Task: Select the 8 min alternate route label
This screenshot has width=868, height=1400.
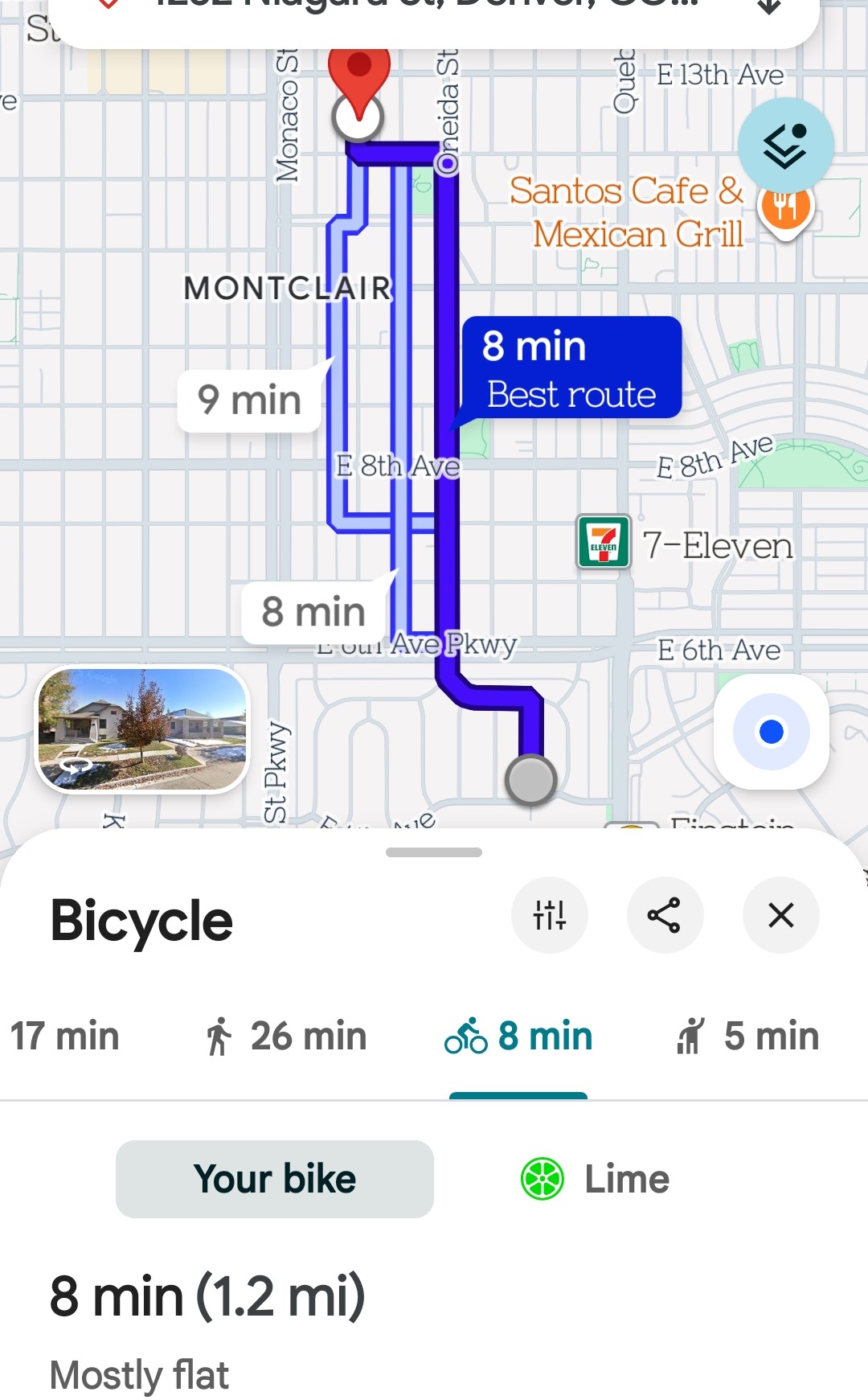Action: point(313,611)
